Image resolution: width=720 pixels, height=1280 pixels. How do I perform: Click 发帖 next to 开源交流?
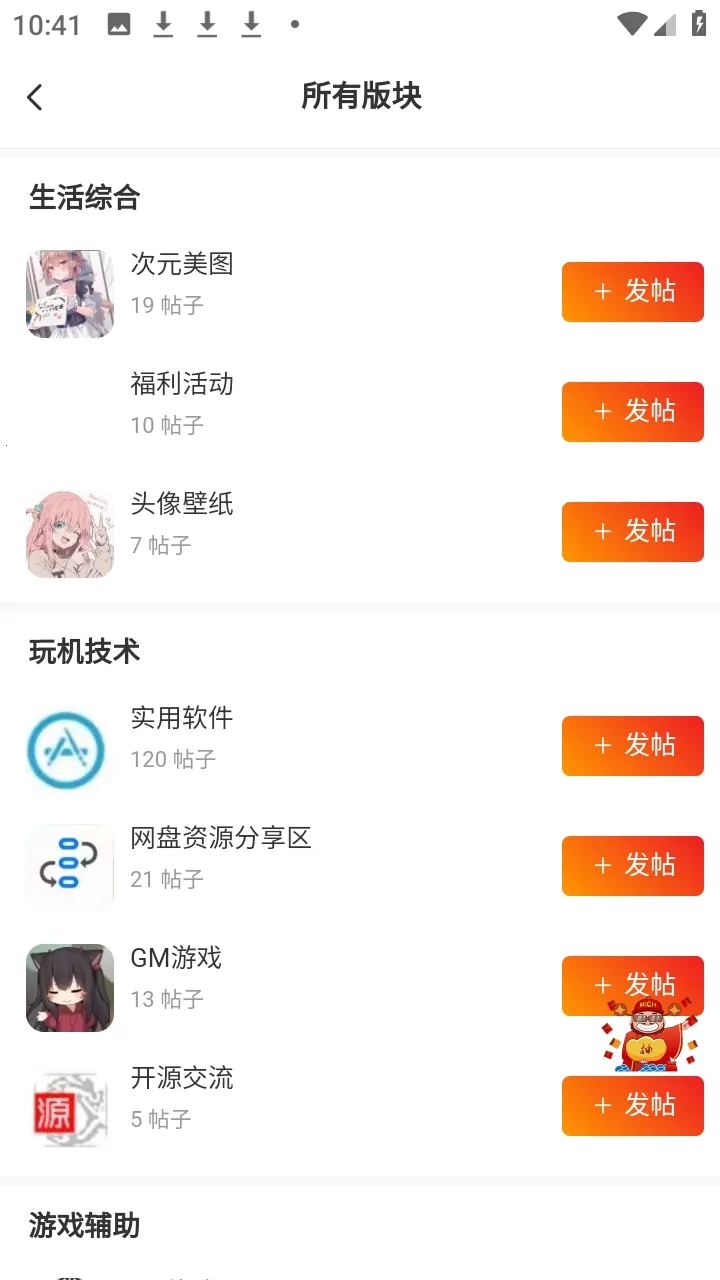pyautogui.click(x=632, y=1105)
